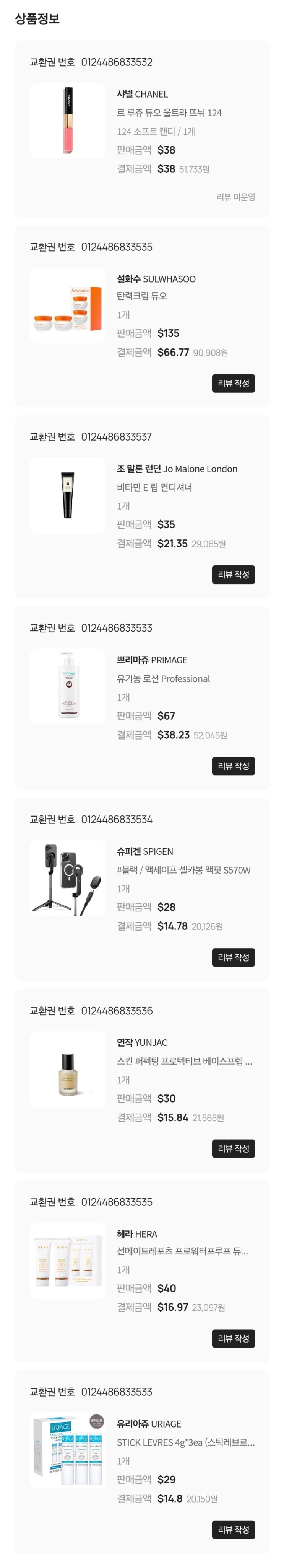Screen dimensions: 284x1568
Task: Review the HERA 선메이트레포츠 sunscreen duo
Action: pyautogui.click(x=233, y=1339)
